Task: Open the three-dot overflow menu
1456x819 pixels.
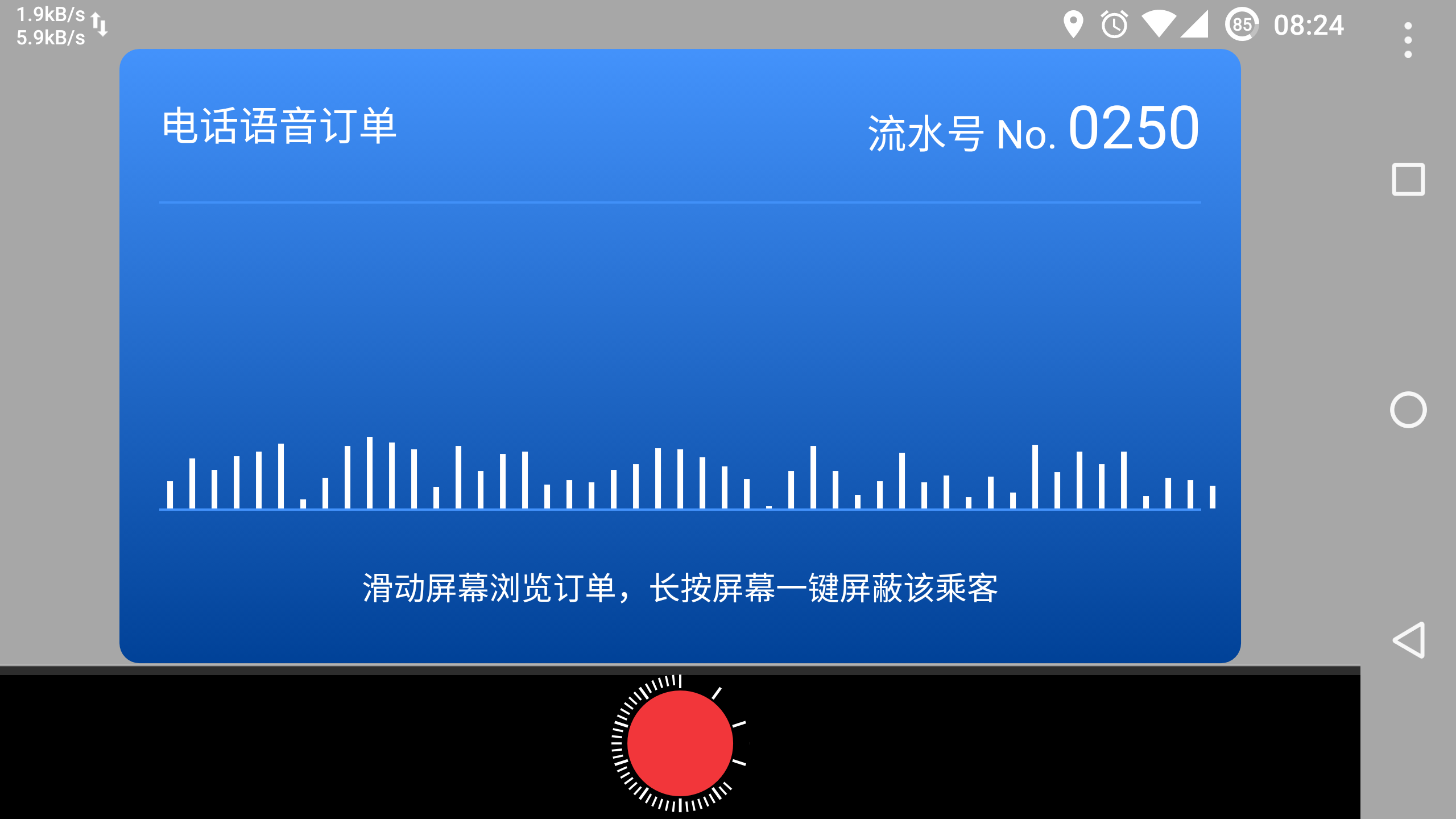Action: click(x=1408, y=40)
